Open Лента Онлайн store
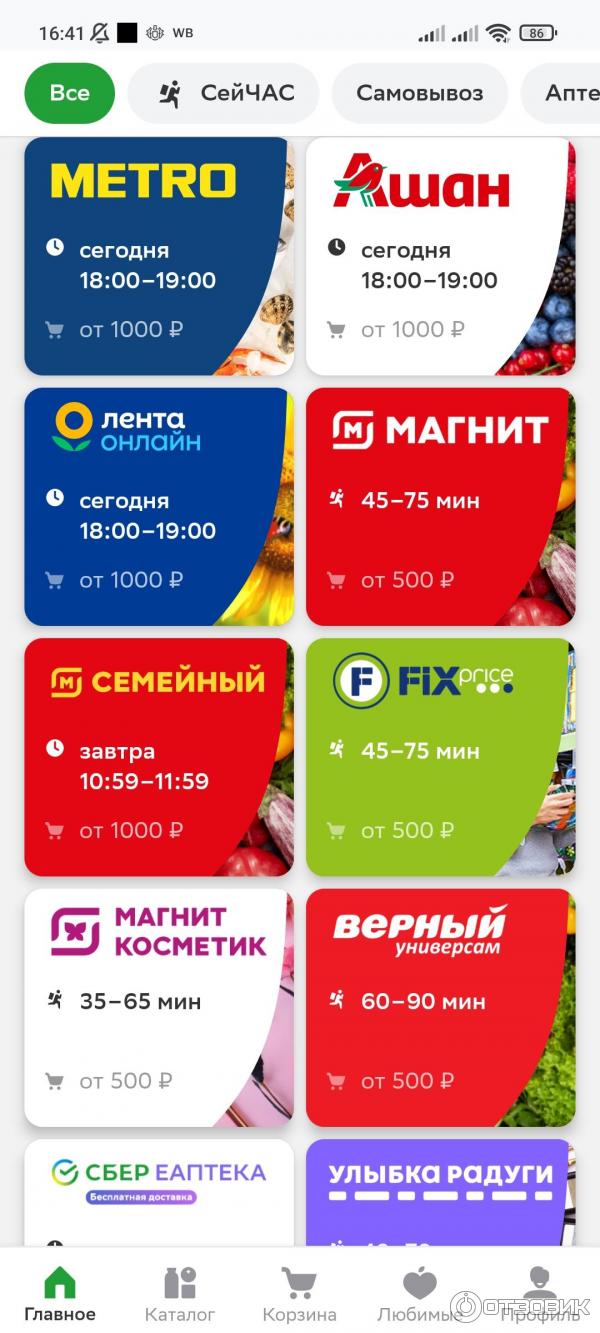This screenshot has width=600, height=1333. (x=159, y=507)
